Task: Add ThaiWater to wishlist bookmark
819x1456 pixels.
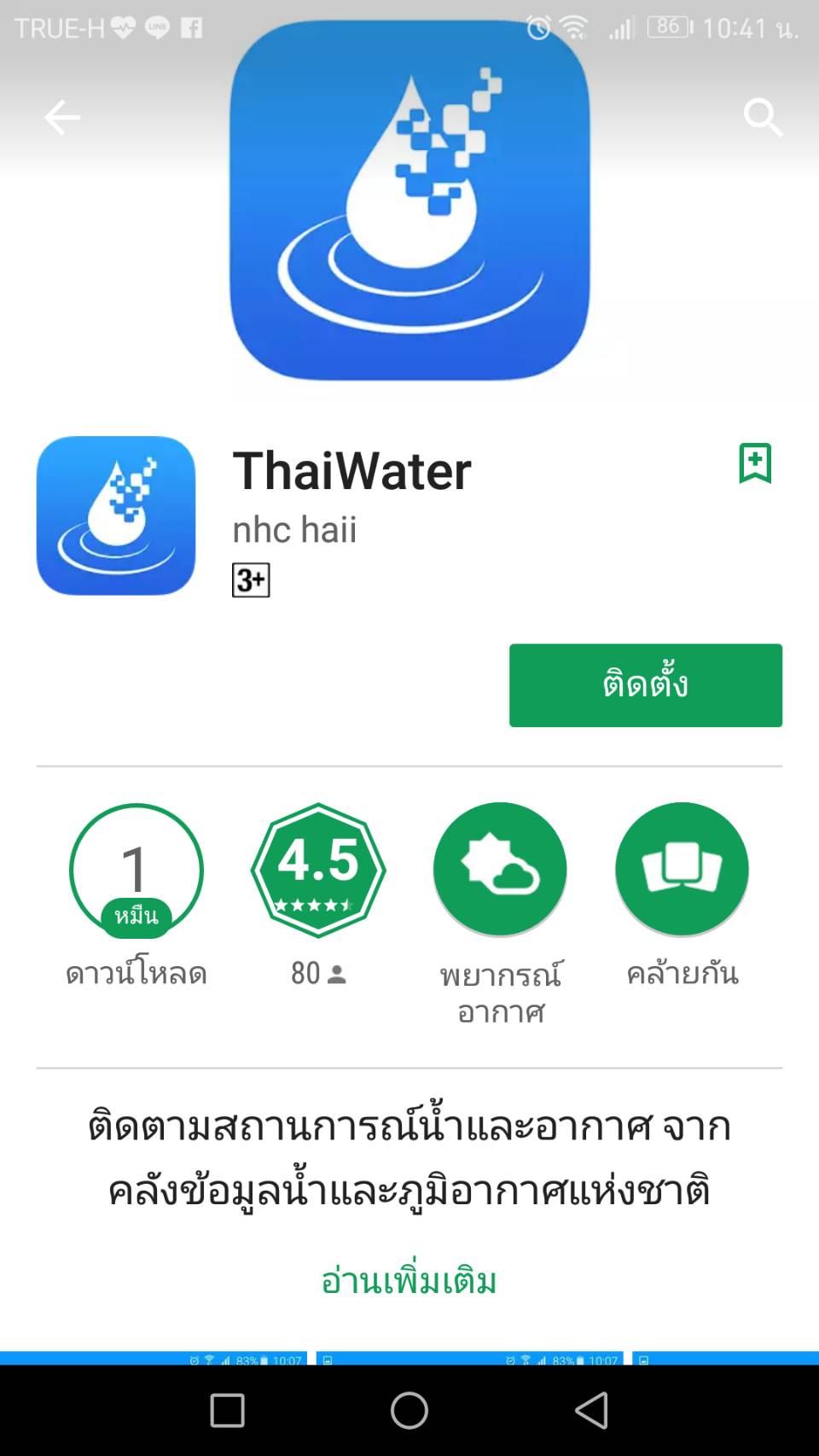Action: (x=755, y=463)
